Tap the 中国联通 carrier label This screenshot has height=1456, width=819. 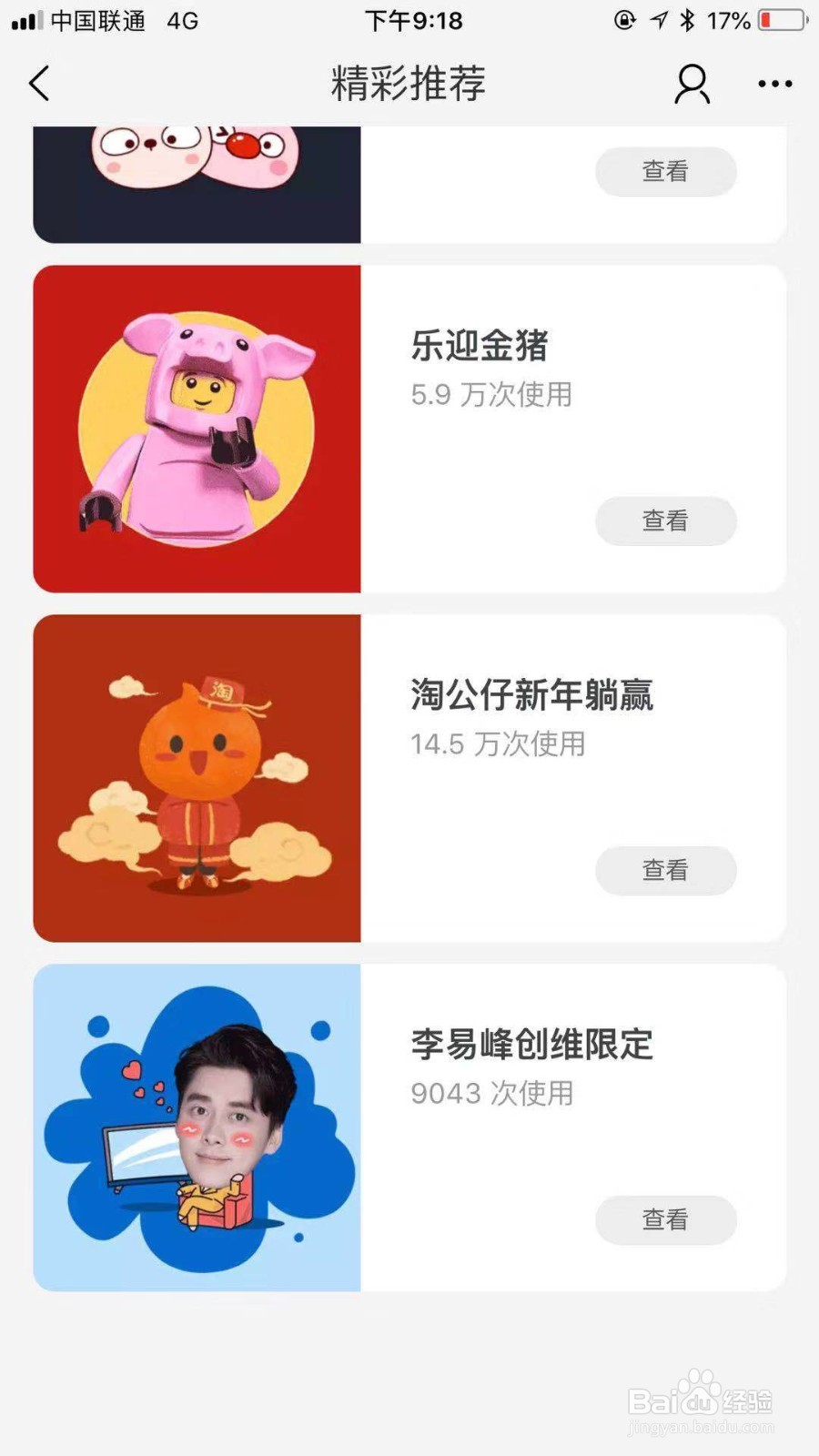click(x=96, y=20)
